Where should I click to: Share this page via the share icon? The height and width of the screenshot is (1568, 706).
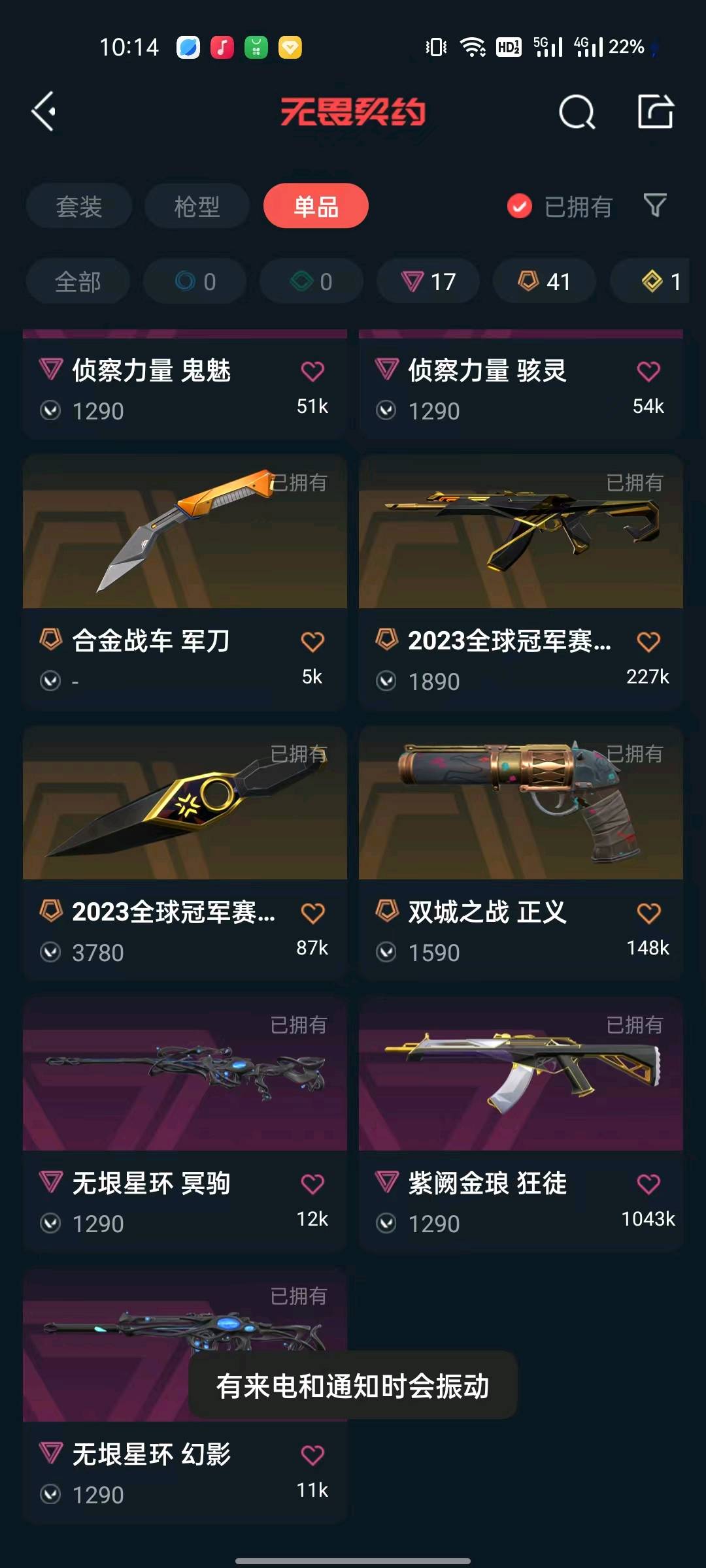coord(655,112)
